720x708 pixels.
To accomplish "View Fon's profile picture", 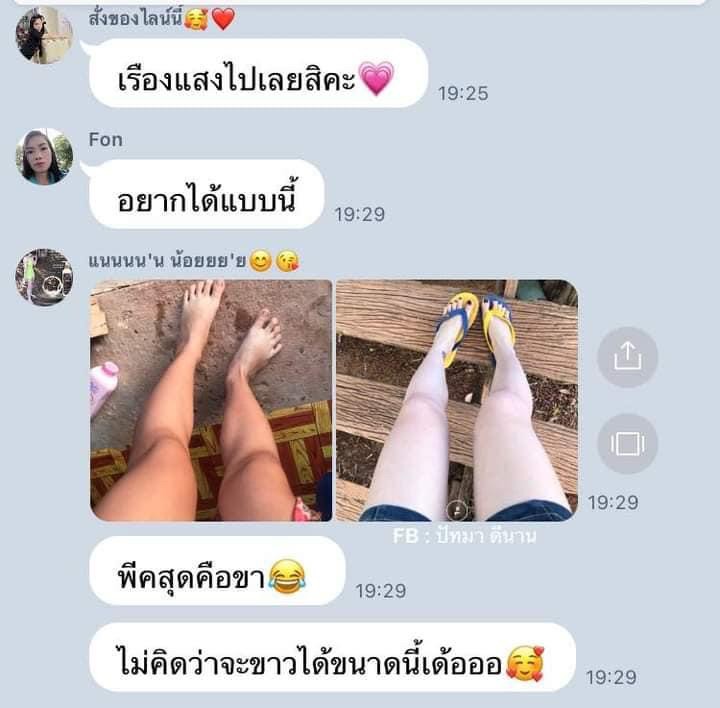I will click(44, 157).
